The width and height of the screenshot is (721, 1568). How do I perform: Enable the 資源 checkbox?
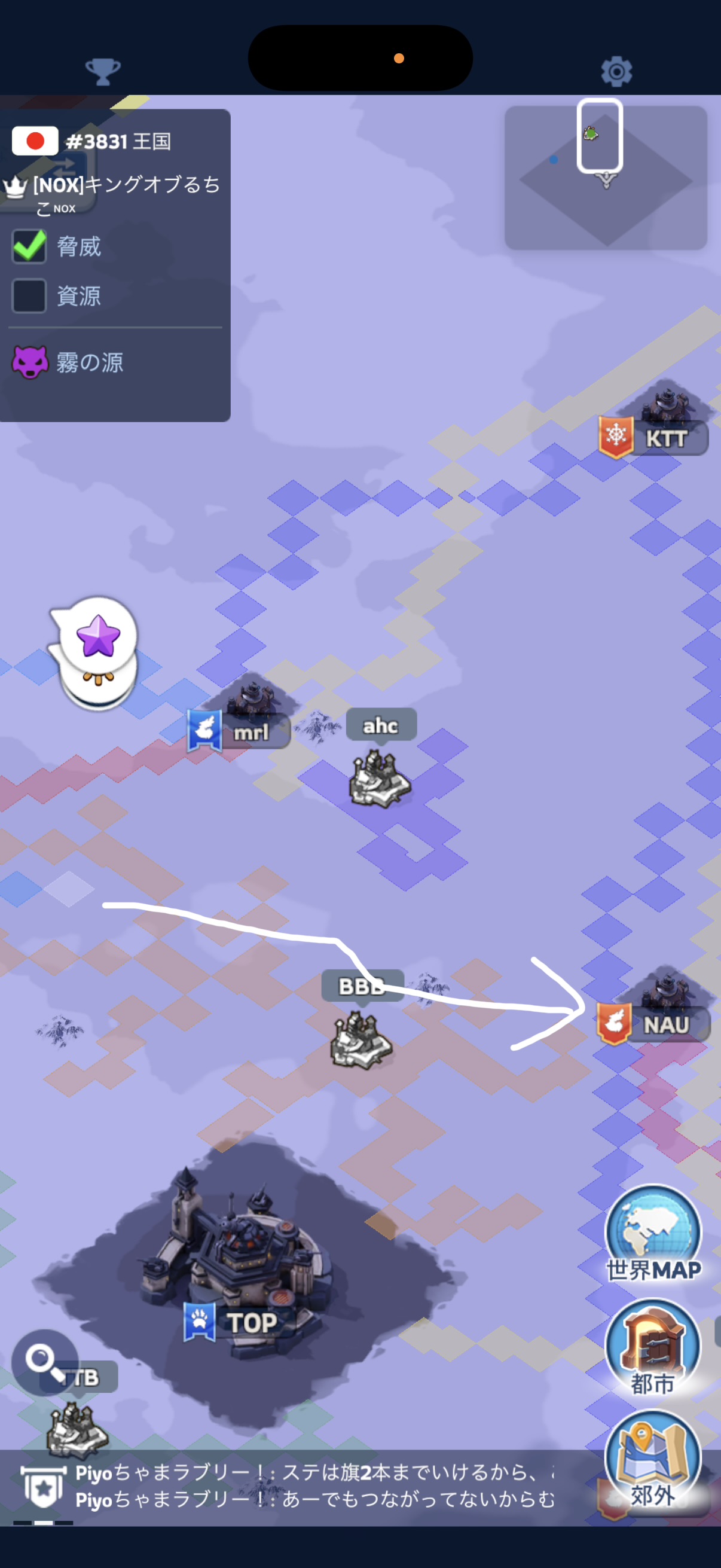pos(29,296)
